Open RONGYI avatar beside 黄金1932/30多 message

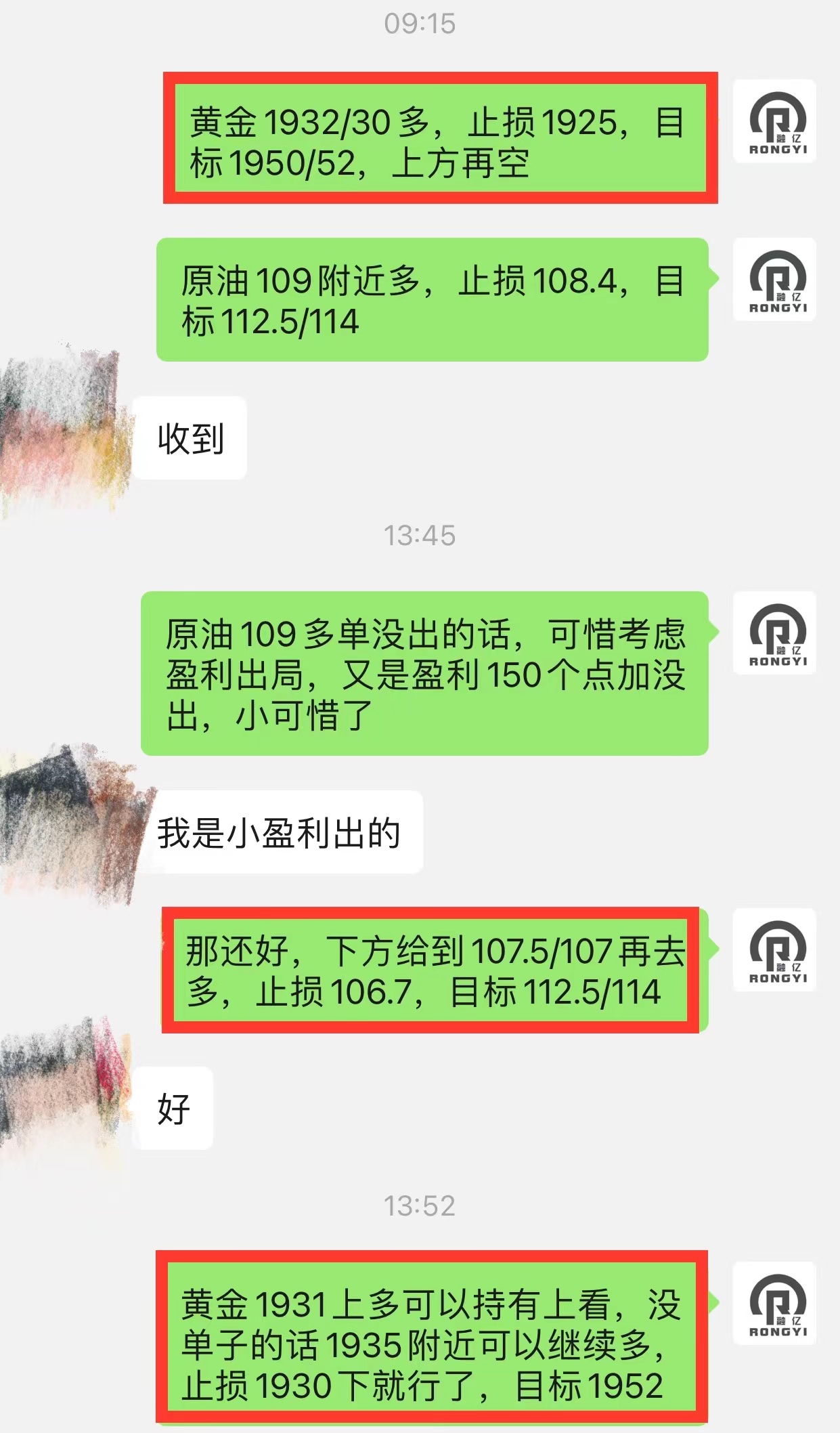(774, 121)
